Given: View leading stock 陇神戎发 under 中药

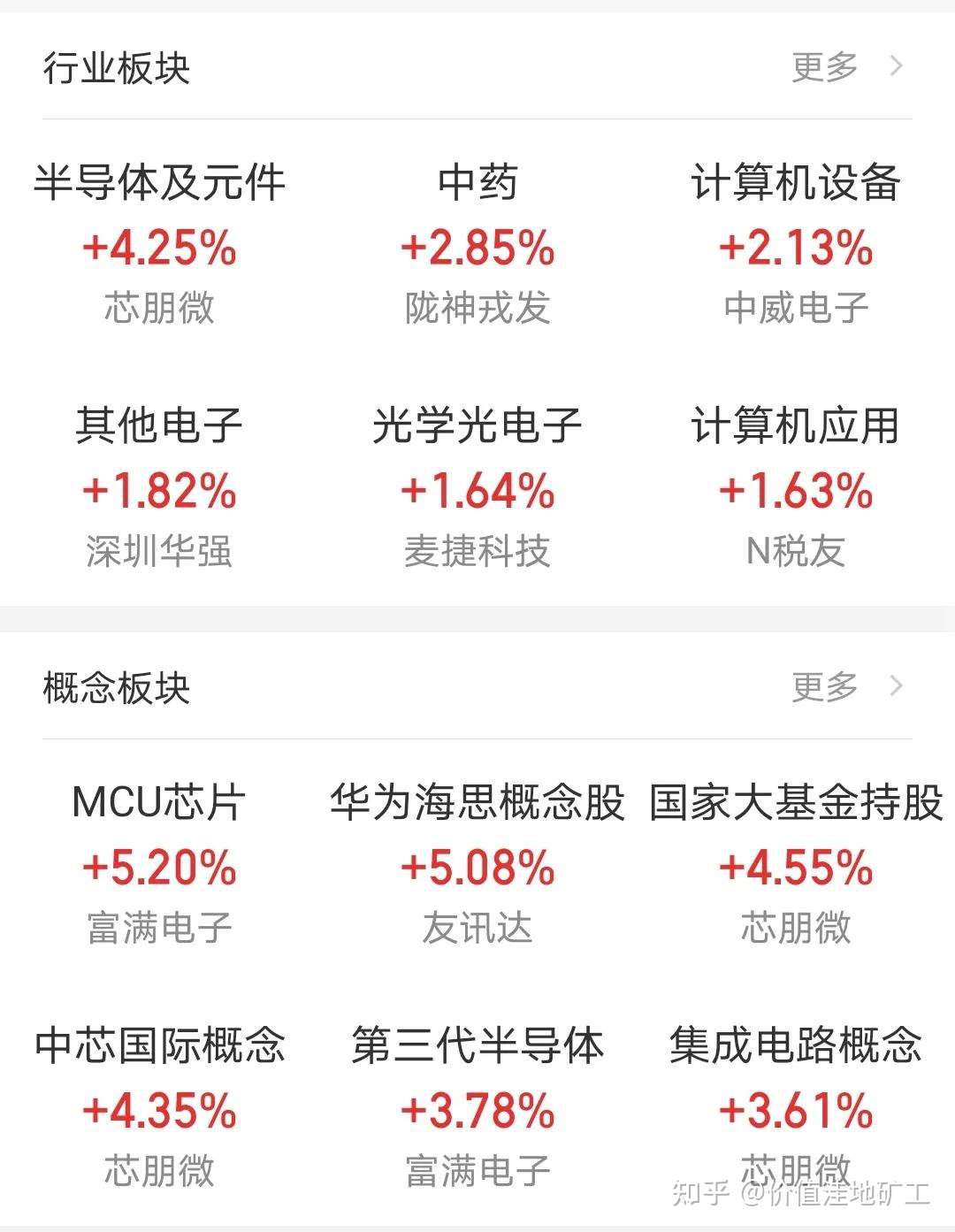Looking at the screenshot, I should [x=477, y=308].
